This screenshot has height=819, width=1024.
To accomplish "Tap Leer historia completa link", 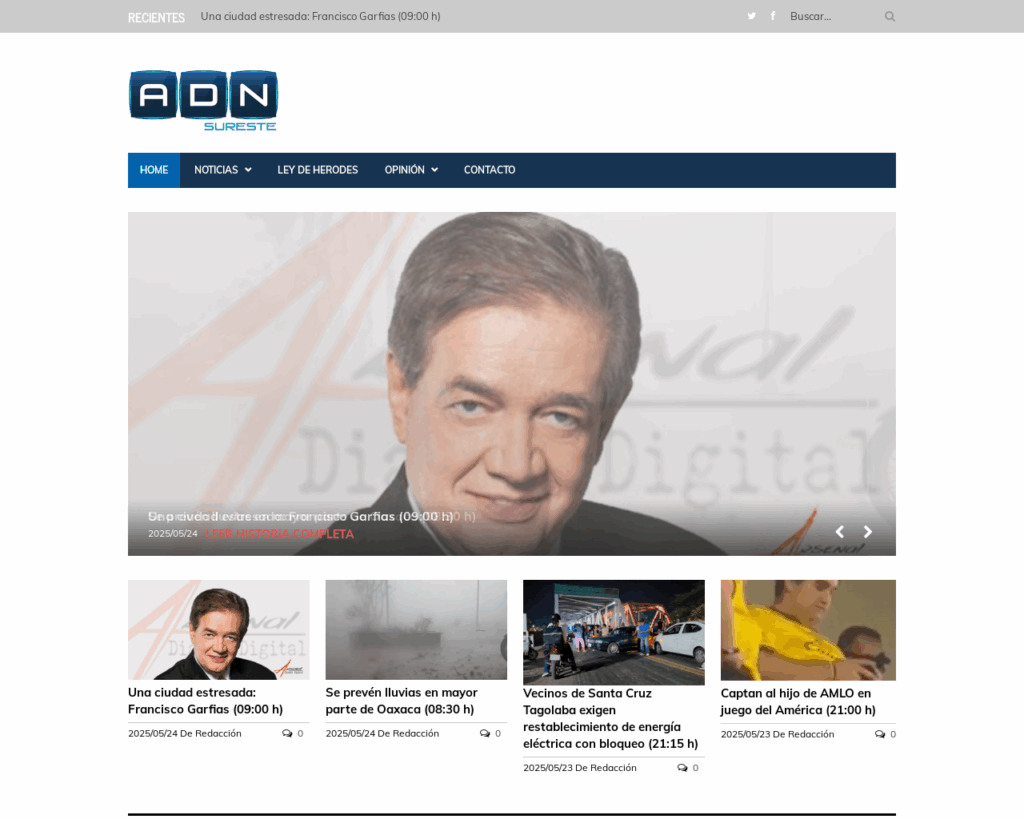I will coord(279,534).
